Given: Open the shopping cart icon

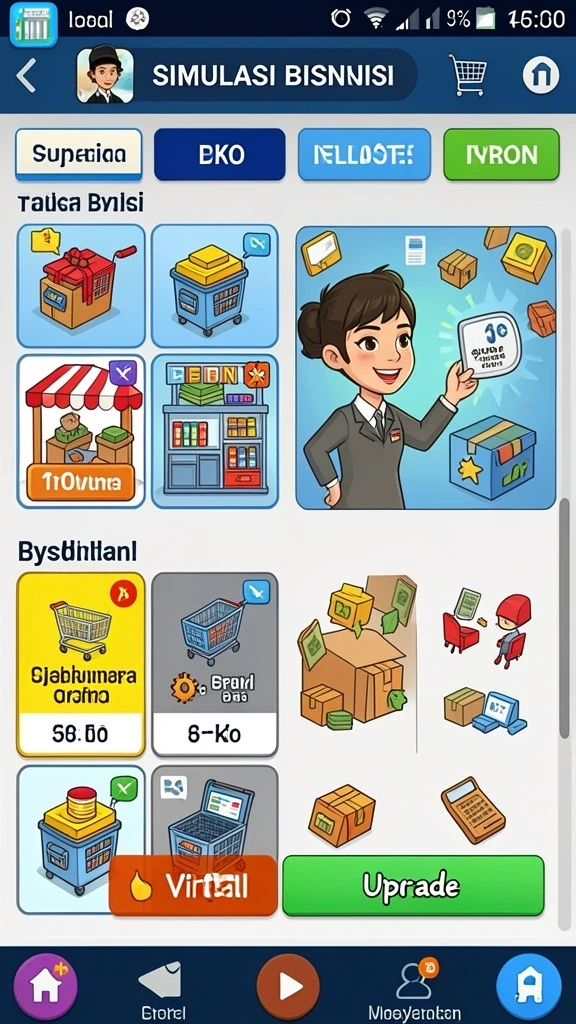Looking at the screenshot, I should (x=468, y=74).
